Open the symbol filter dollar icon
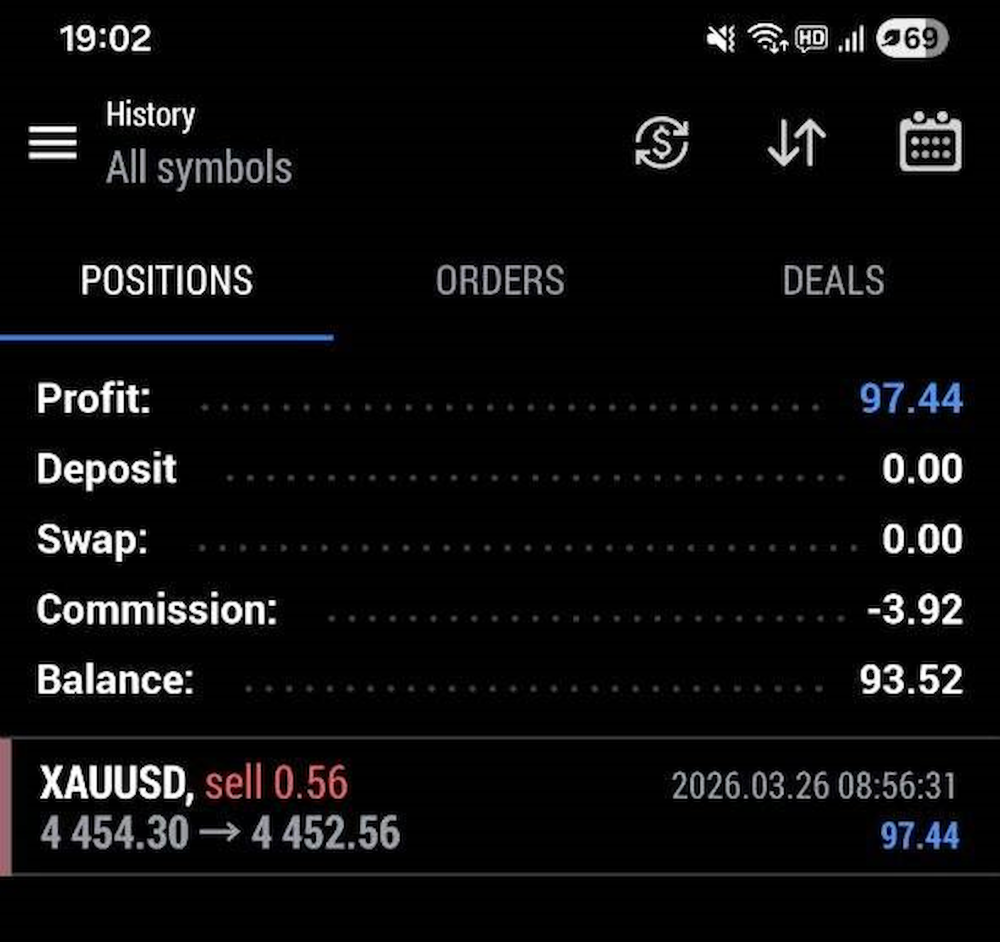Image resolution: width=1000 pixels, height=942 pixels. (662, 143)
